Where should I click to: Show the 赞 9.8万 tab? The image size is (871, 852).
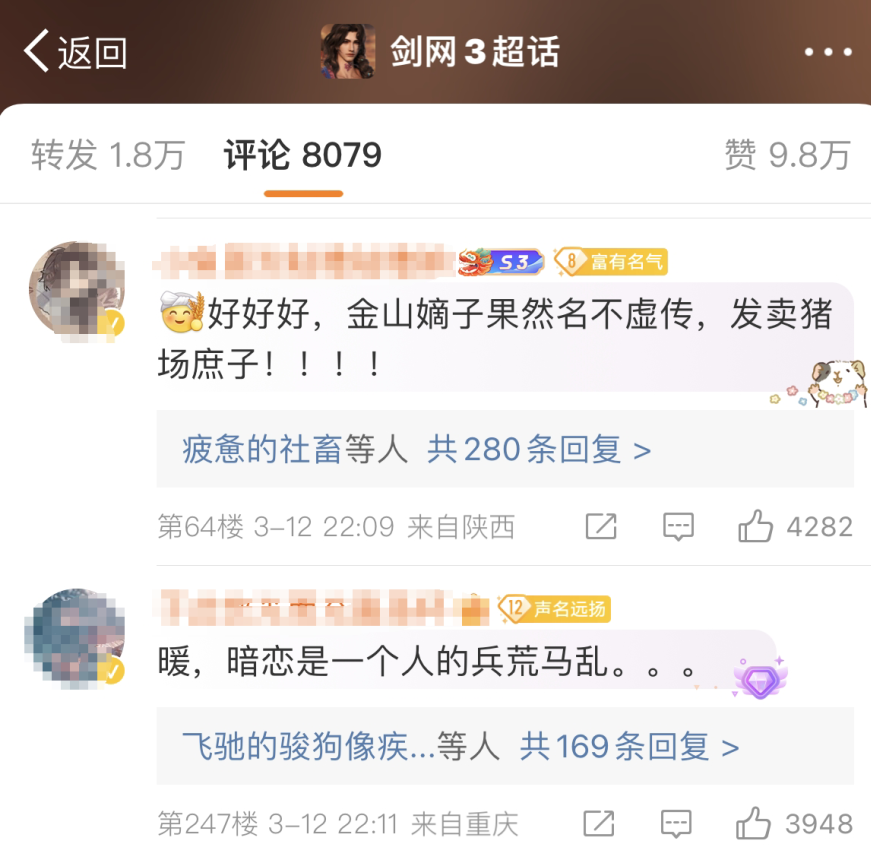(787, 155)
